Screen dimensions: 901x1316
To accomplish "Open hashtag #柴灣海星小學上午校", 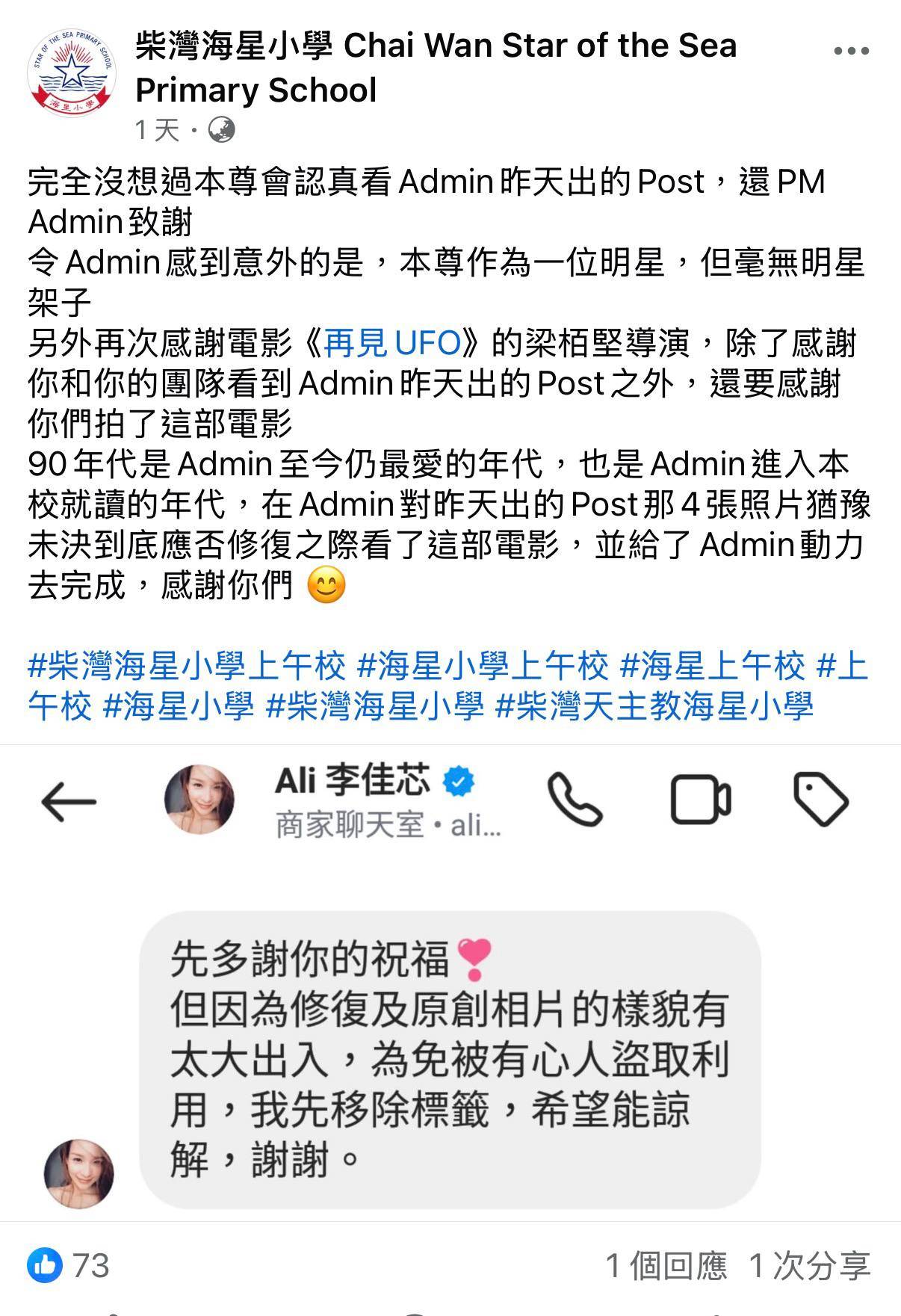I will coord(187,666).
